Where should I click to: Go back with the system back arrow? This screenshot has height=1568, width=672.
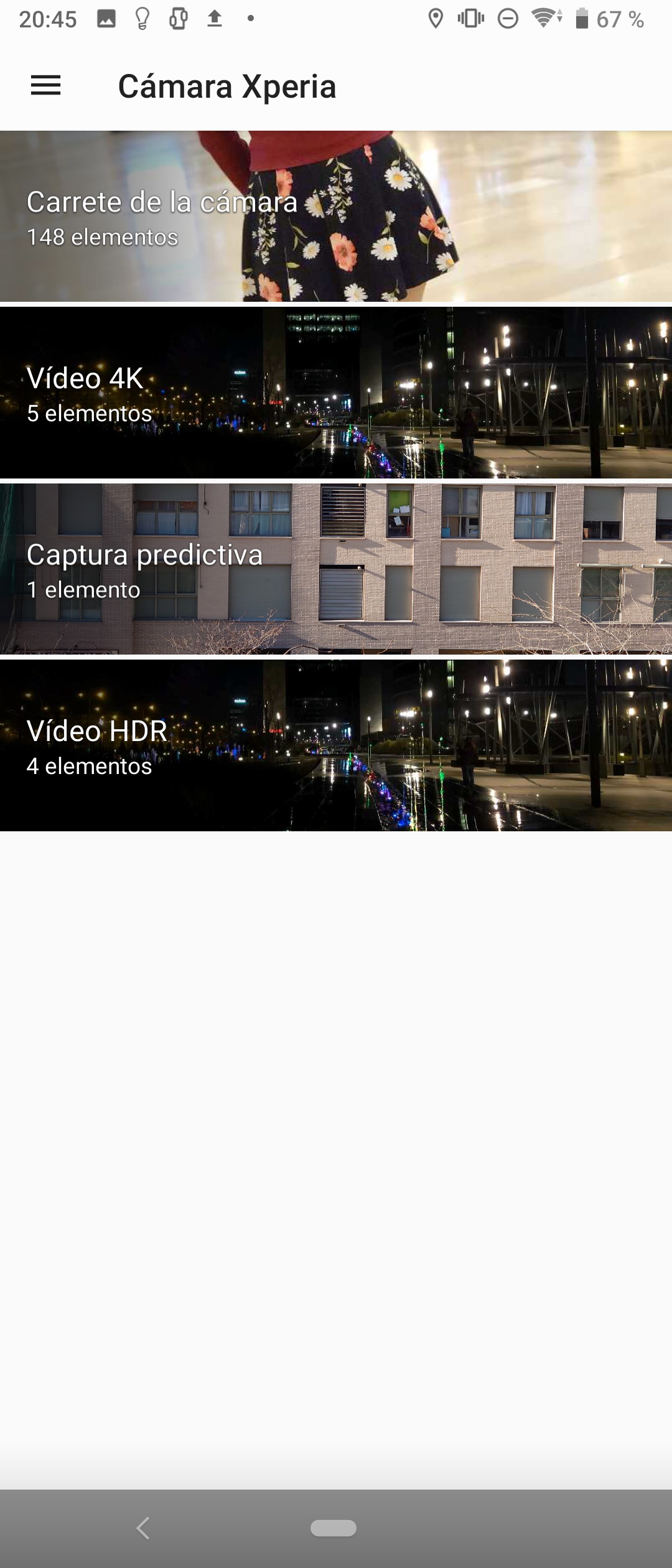(144, 1528)
